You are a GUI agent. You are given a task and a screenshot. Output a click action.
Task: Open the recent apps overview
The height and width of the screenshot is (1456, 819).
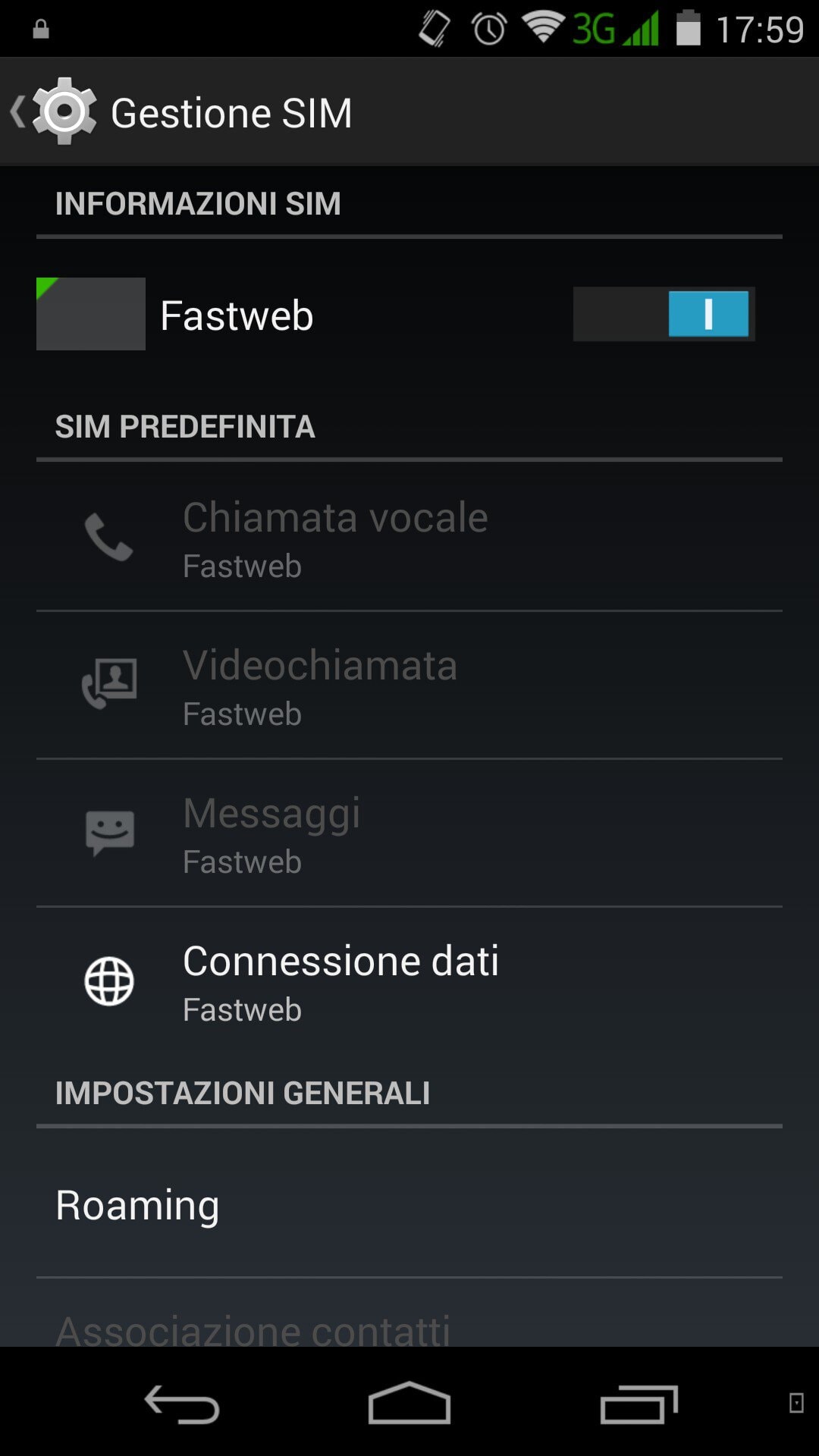(639, 1404)
